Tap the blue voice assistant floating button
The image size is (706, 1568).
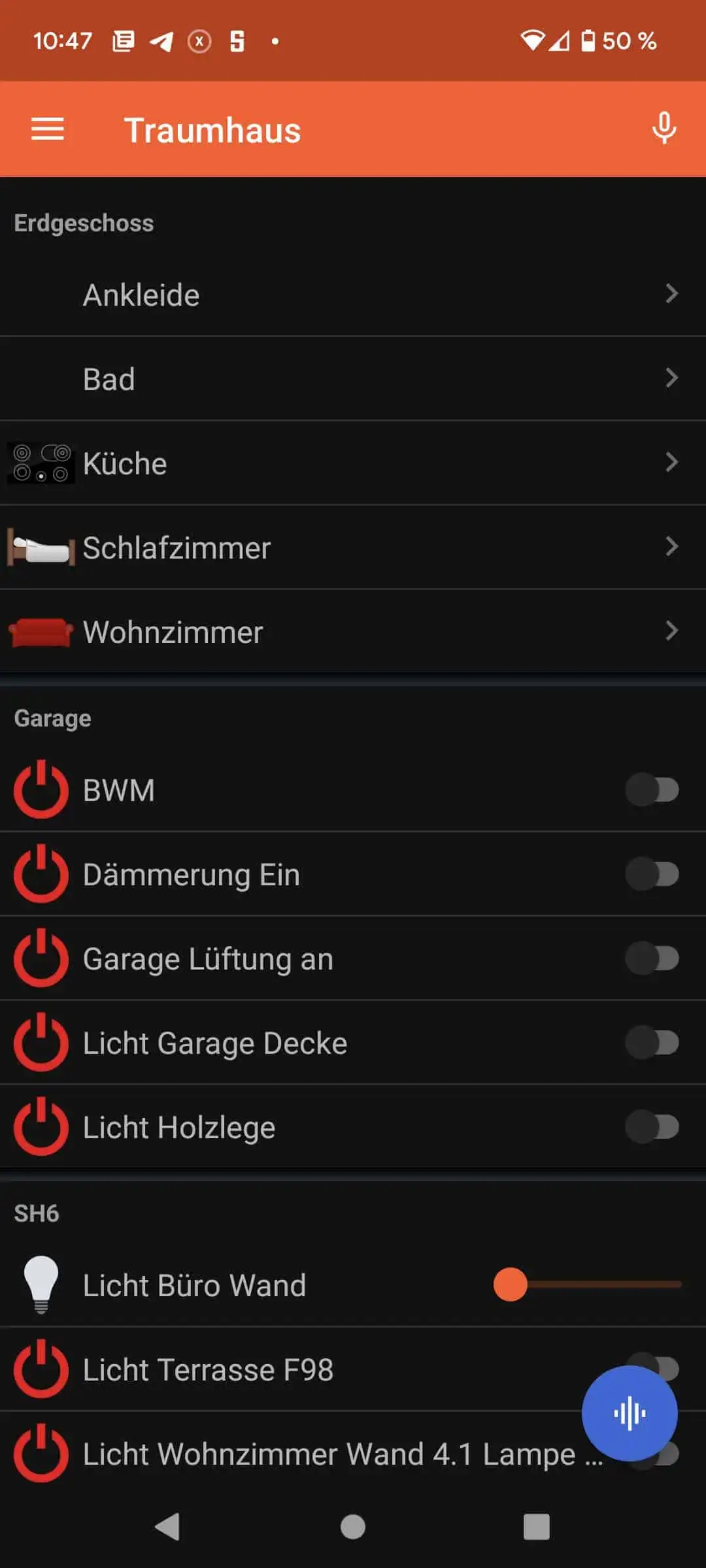tap(630, 1414)
